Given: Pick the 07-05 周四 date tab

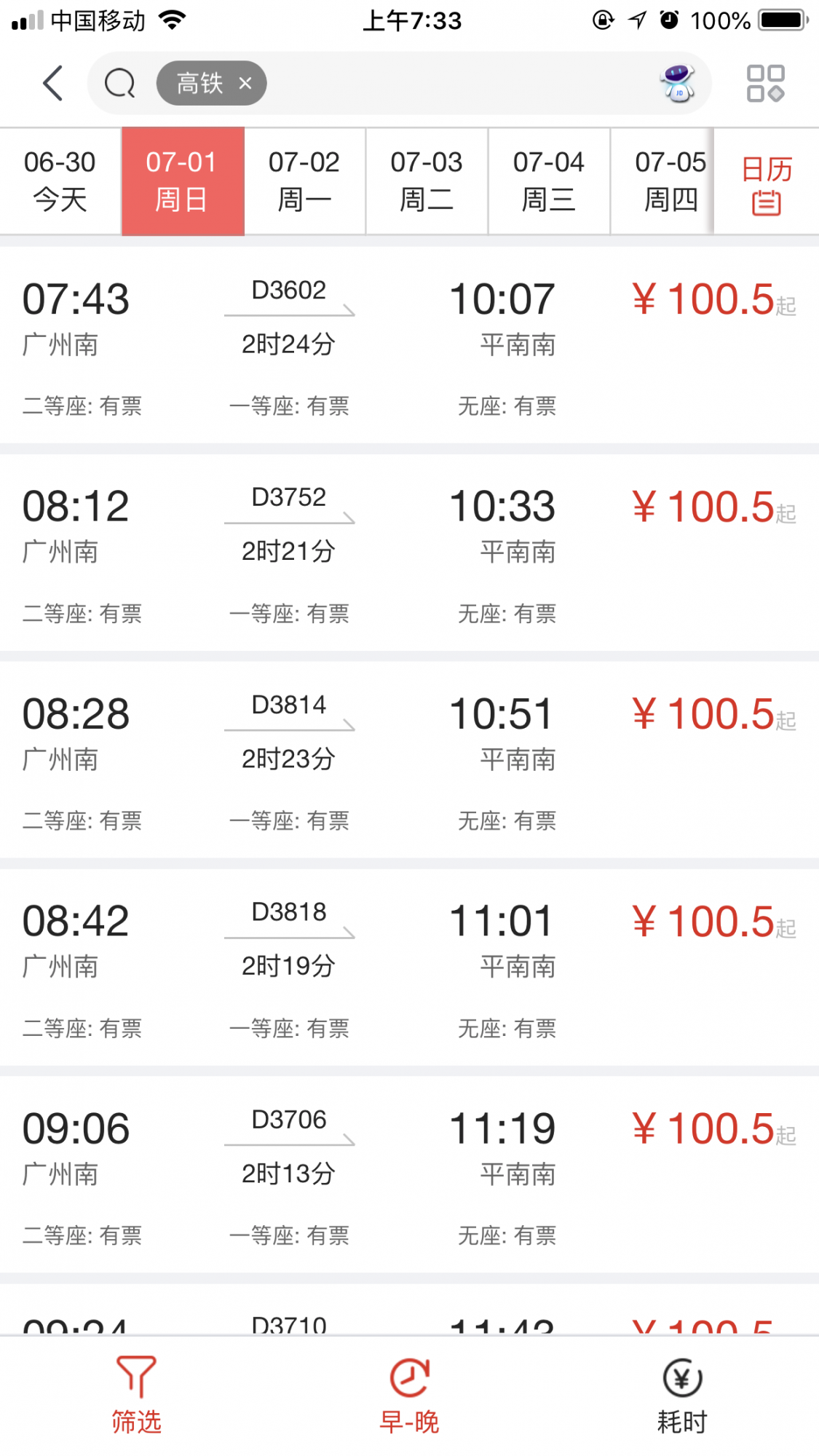Looking at the screenshot, I should 670,181.
